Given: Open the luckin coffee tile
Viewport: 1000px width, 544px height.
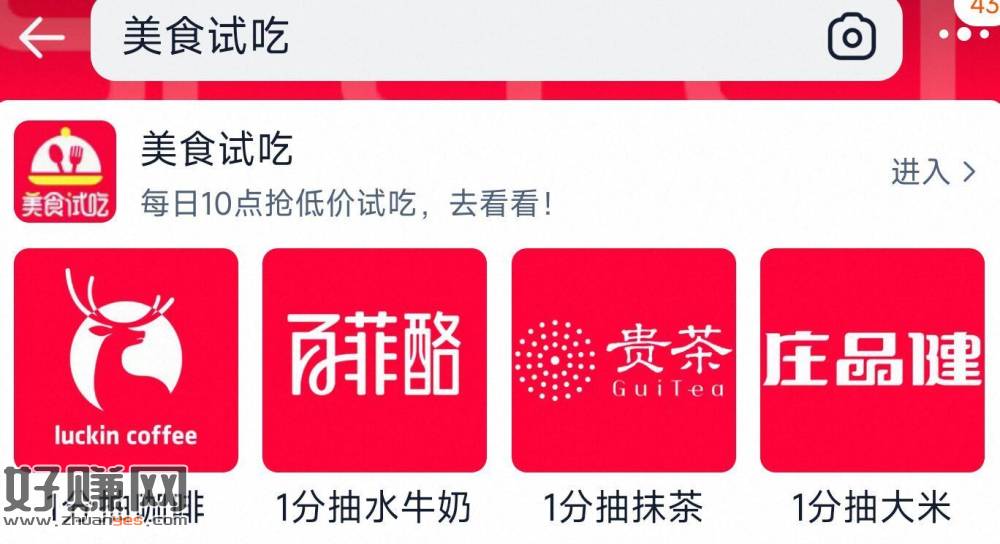Looking at the screenshot, I should pos(126,360).
